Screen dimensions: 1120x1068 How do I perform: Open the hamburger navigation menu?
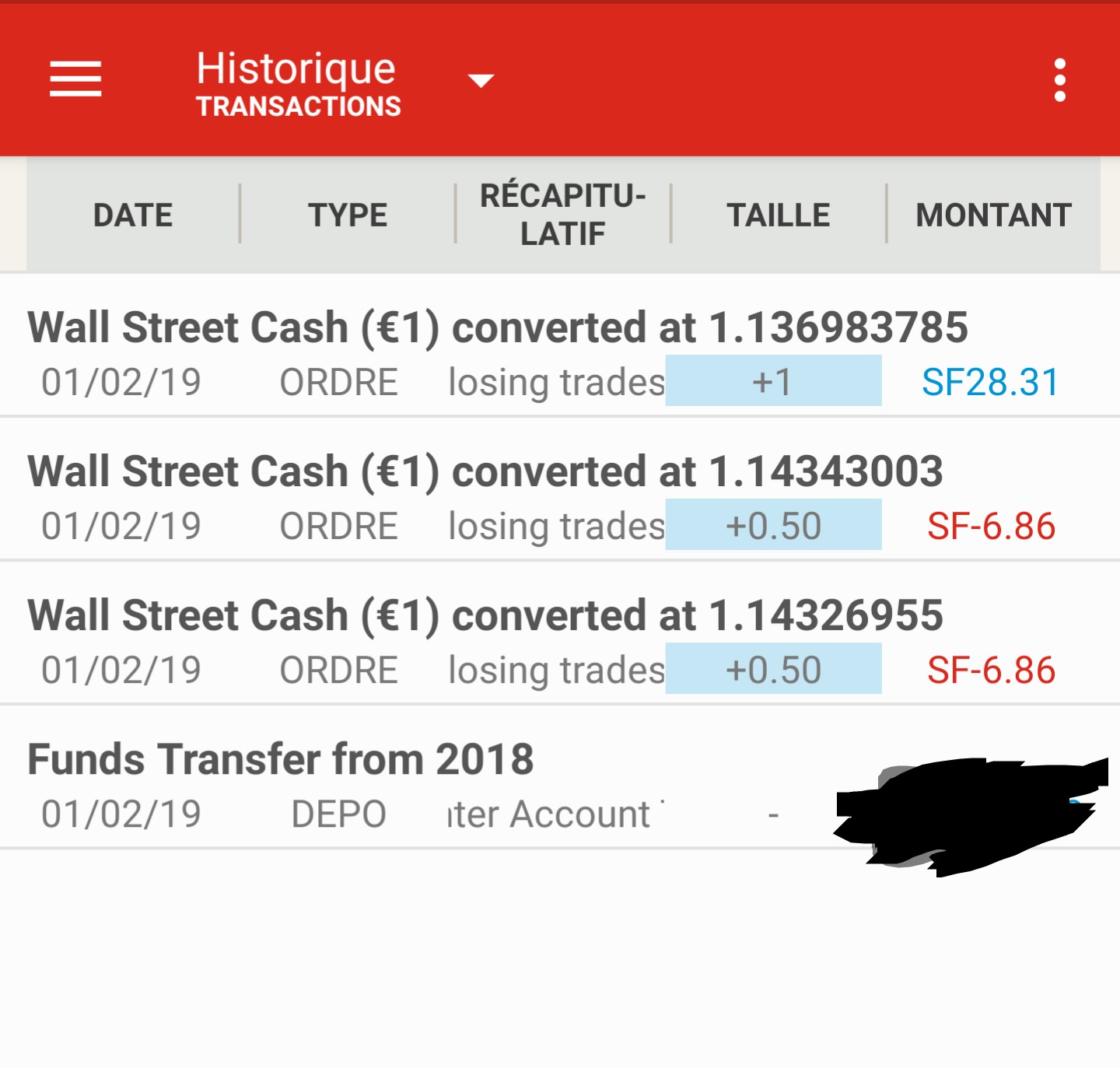[75, 79]
